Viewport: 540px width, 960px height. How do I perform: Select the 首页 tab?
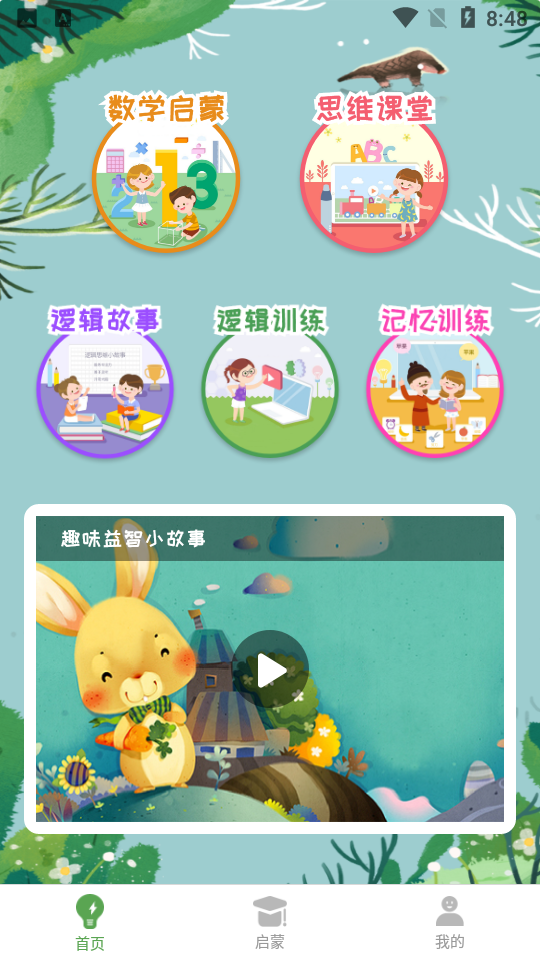point(90,923)
